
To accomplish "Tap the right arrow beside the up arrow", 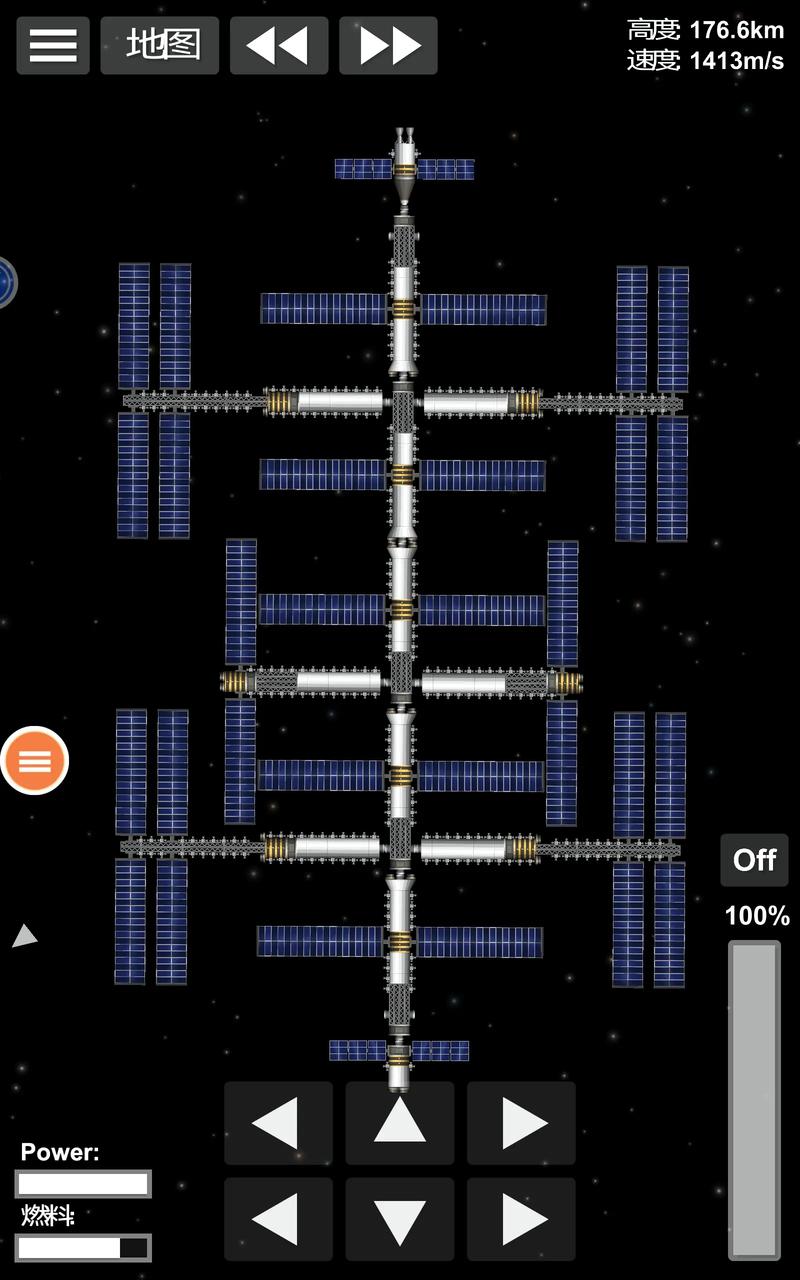I will click(x=521, y=1122).
